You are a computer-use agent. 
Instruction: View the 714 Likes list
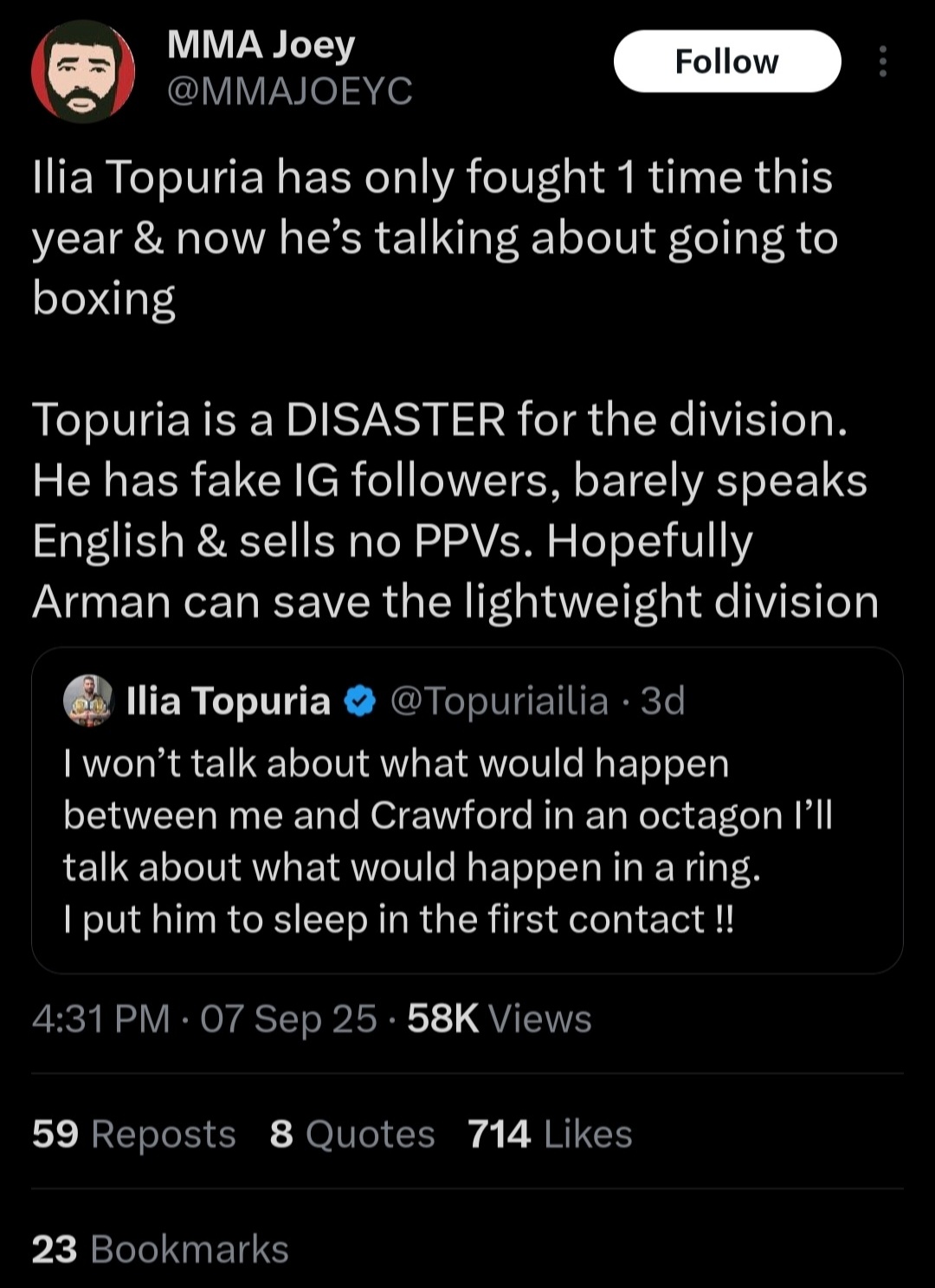point(550,1134)
